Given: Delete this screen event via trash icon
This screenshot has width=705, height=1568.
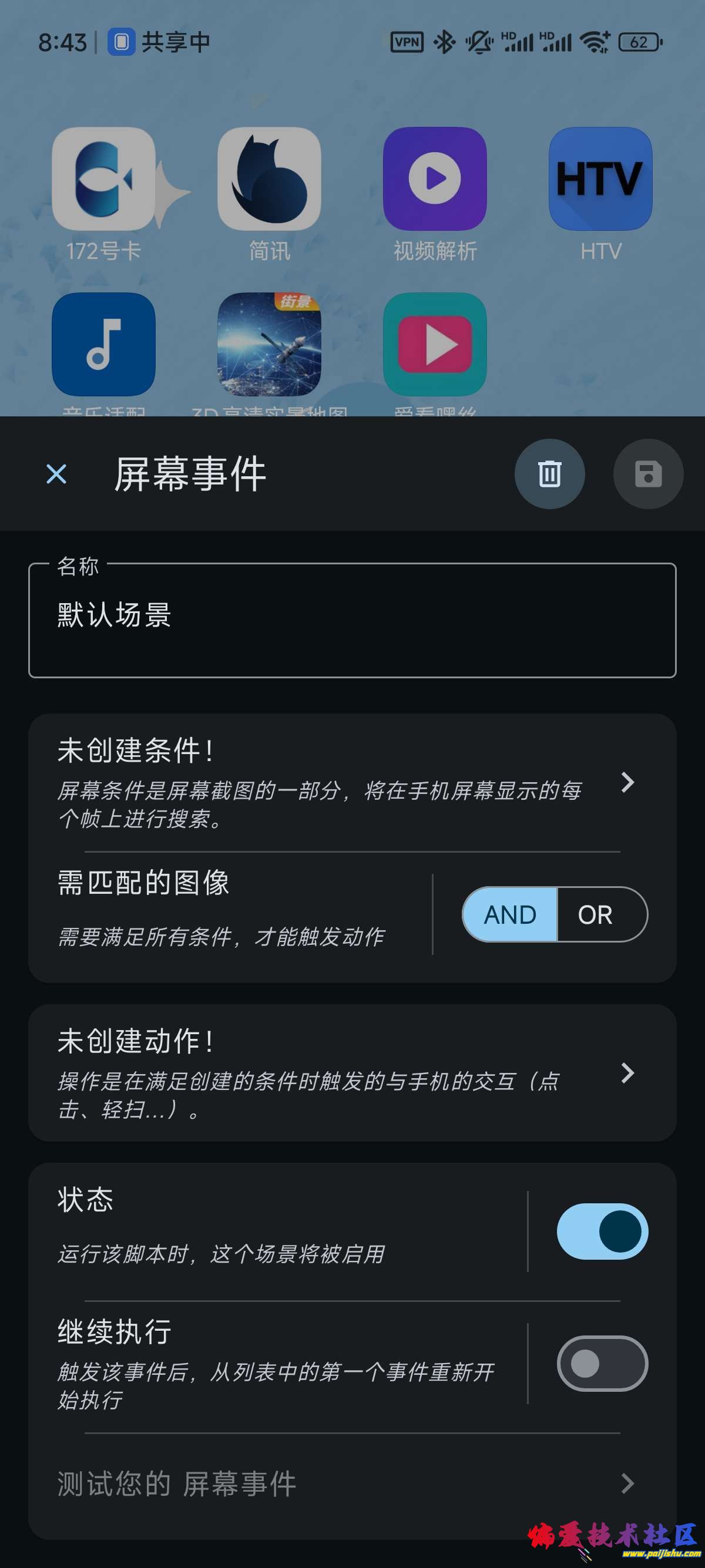Looking at the screenshot, I should [x=549, y=473].
